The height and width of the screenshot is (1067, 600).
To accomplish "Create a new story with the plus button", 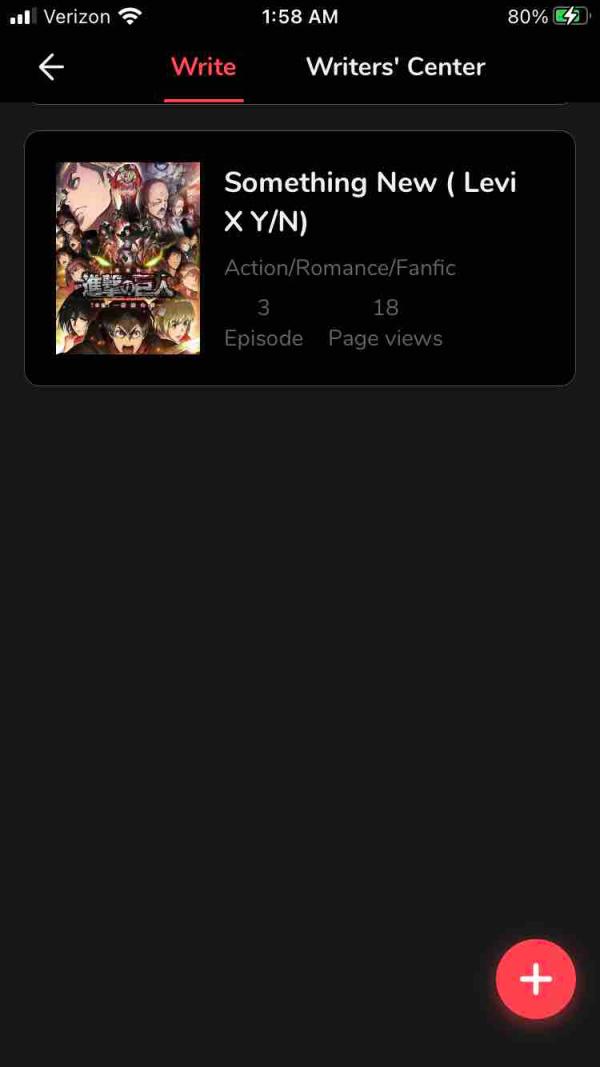I will [x=536, y=979].
